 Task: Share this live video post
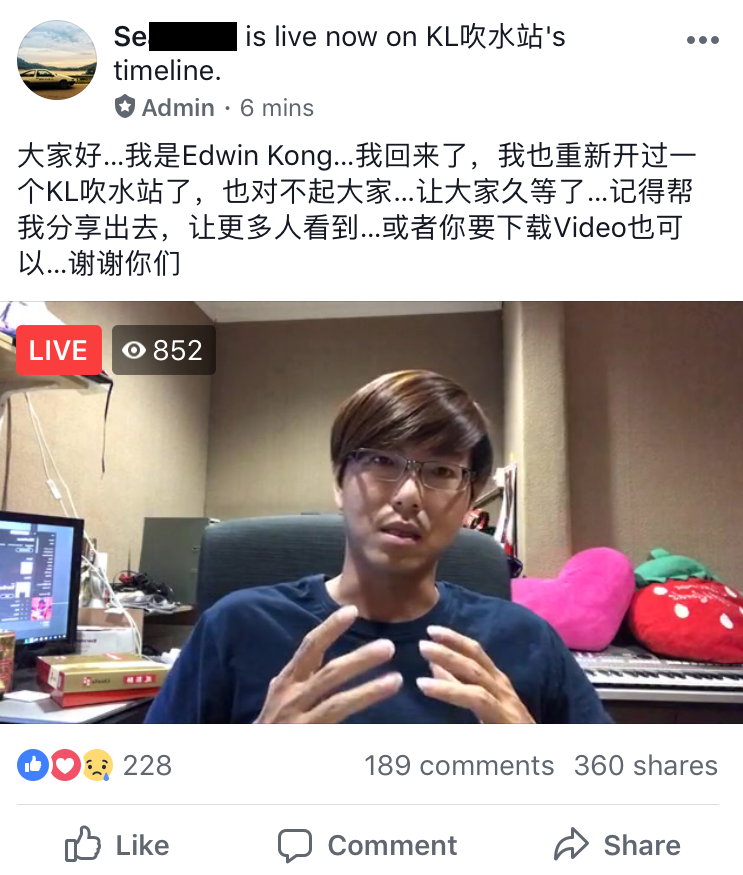pyautogui.click(x=617, y=845)
